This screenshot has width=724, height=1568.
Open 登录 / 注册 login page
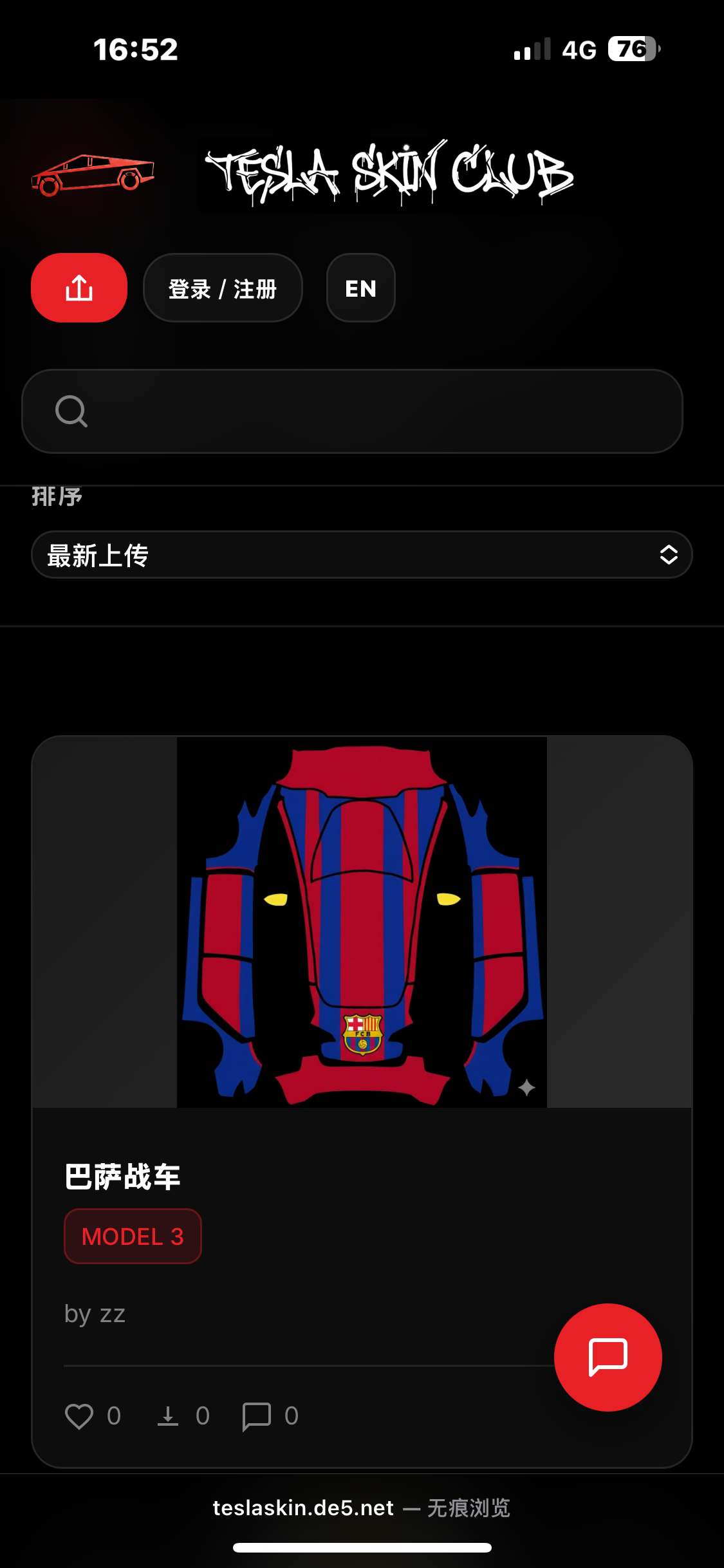[x=223, y=288]
